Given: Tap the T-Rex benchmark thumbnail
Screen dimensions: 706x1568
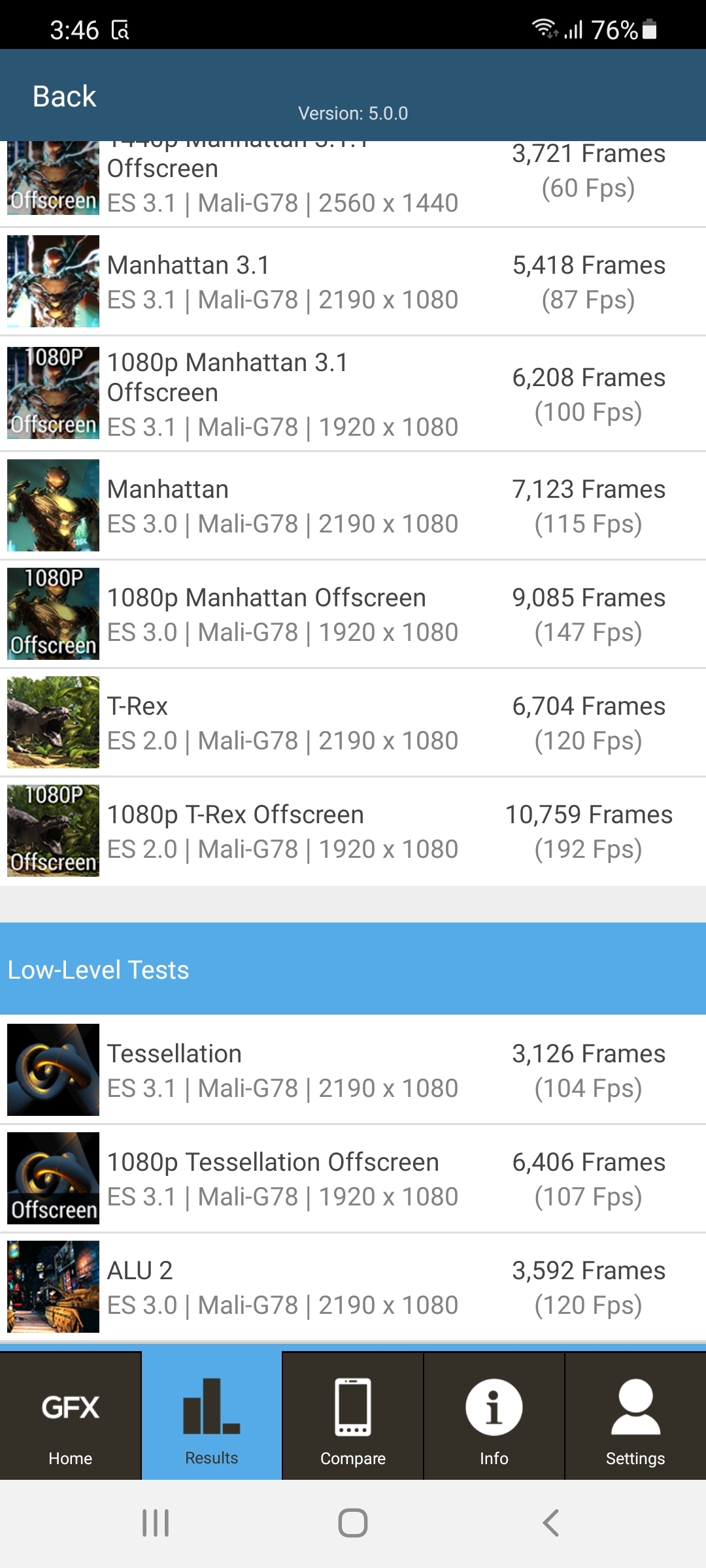Looking at the screenshot, I should pyautogui.click(x=52, y=723).
